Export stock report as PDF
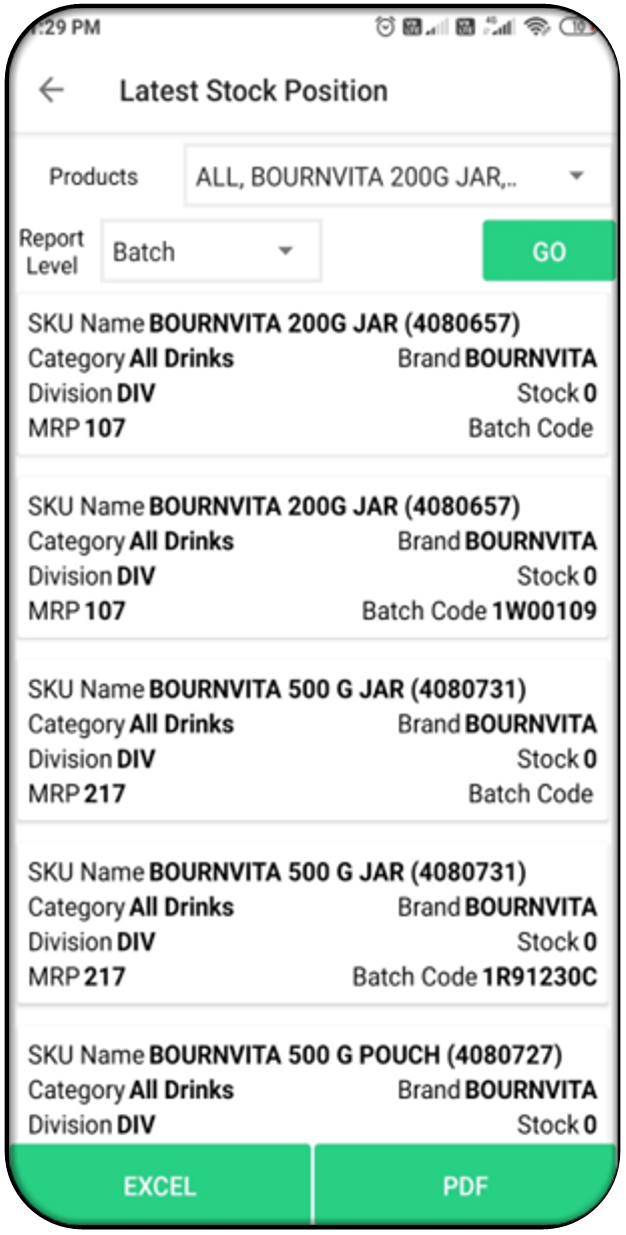Viewport: 626px width, 1235px height. 466,1186
